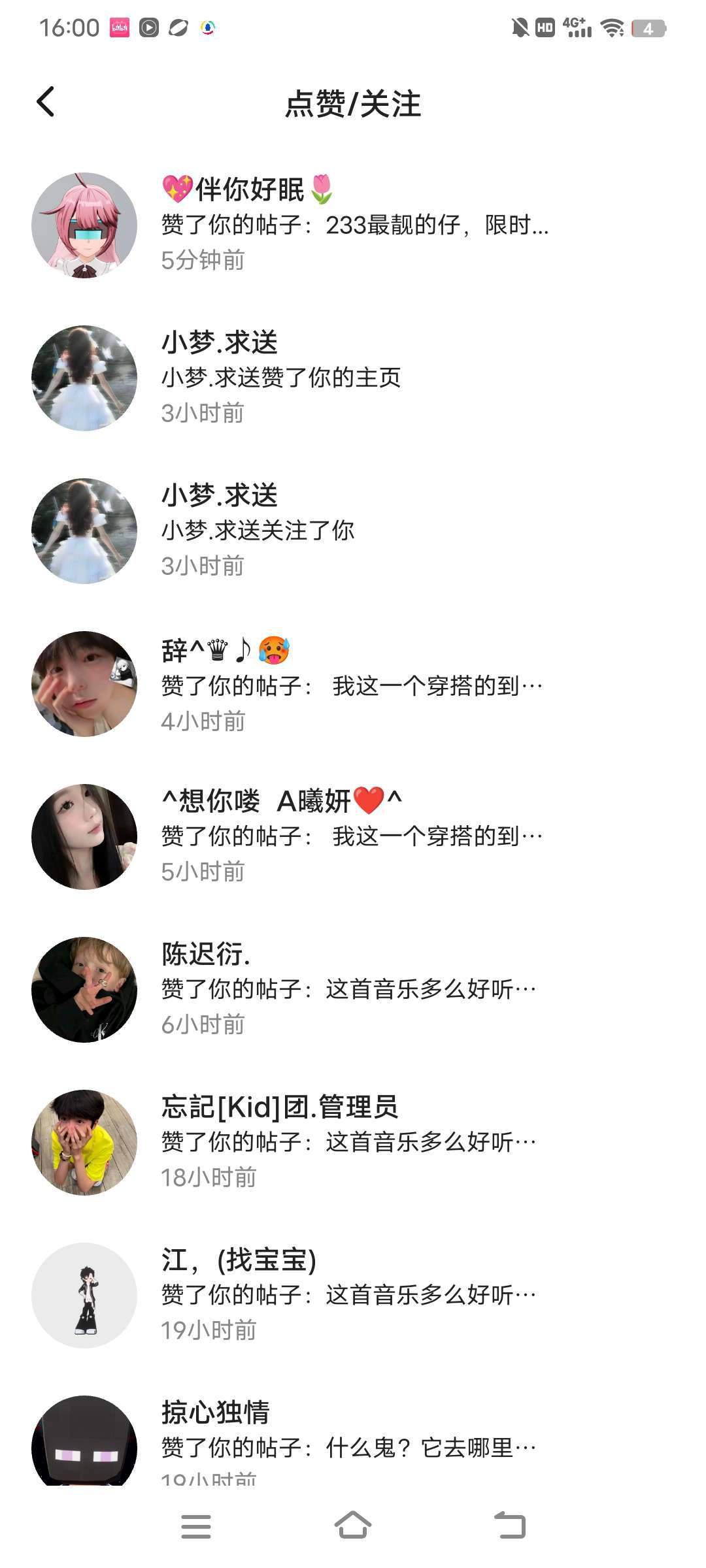Open recent apps from navigation bar
This screenshot has width=706, height=1568.
coord(196,1526)
